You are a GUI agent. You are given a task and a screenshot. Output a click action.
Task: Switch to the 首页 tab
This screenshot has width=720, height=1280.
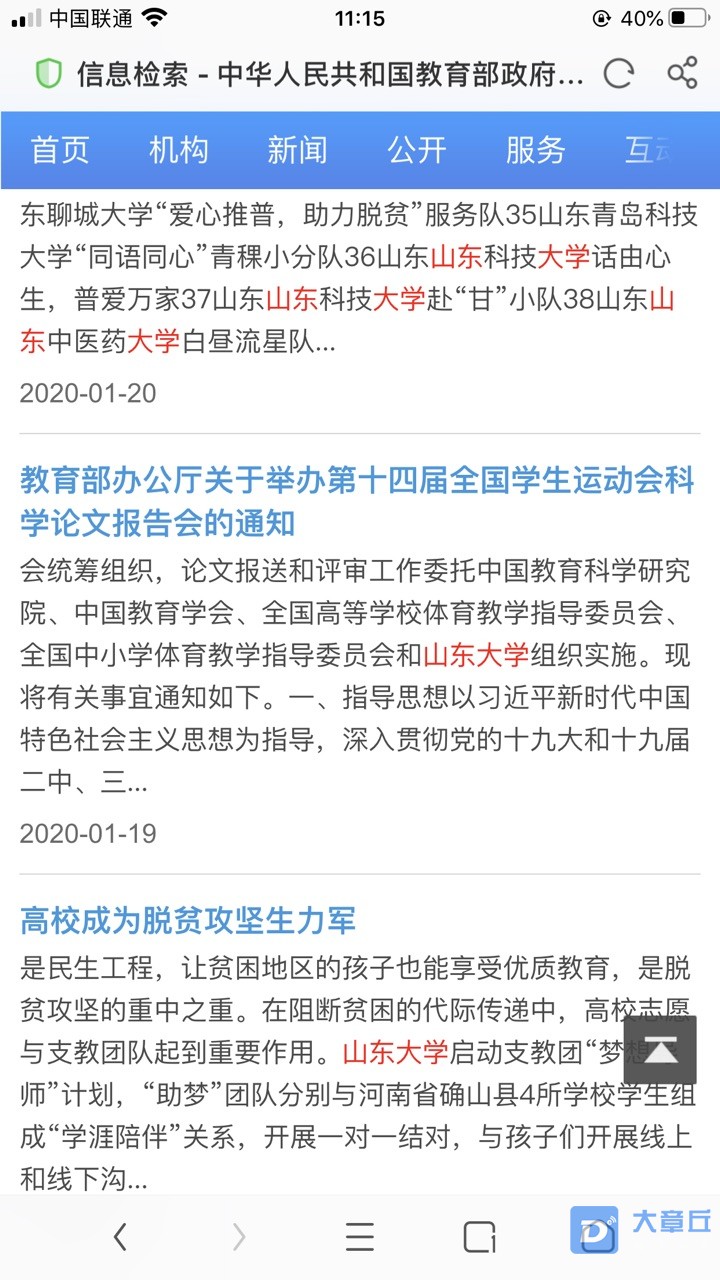click(60, 150)
